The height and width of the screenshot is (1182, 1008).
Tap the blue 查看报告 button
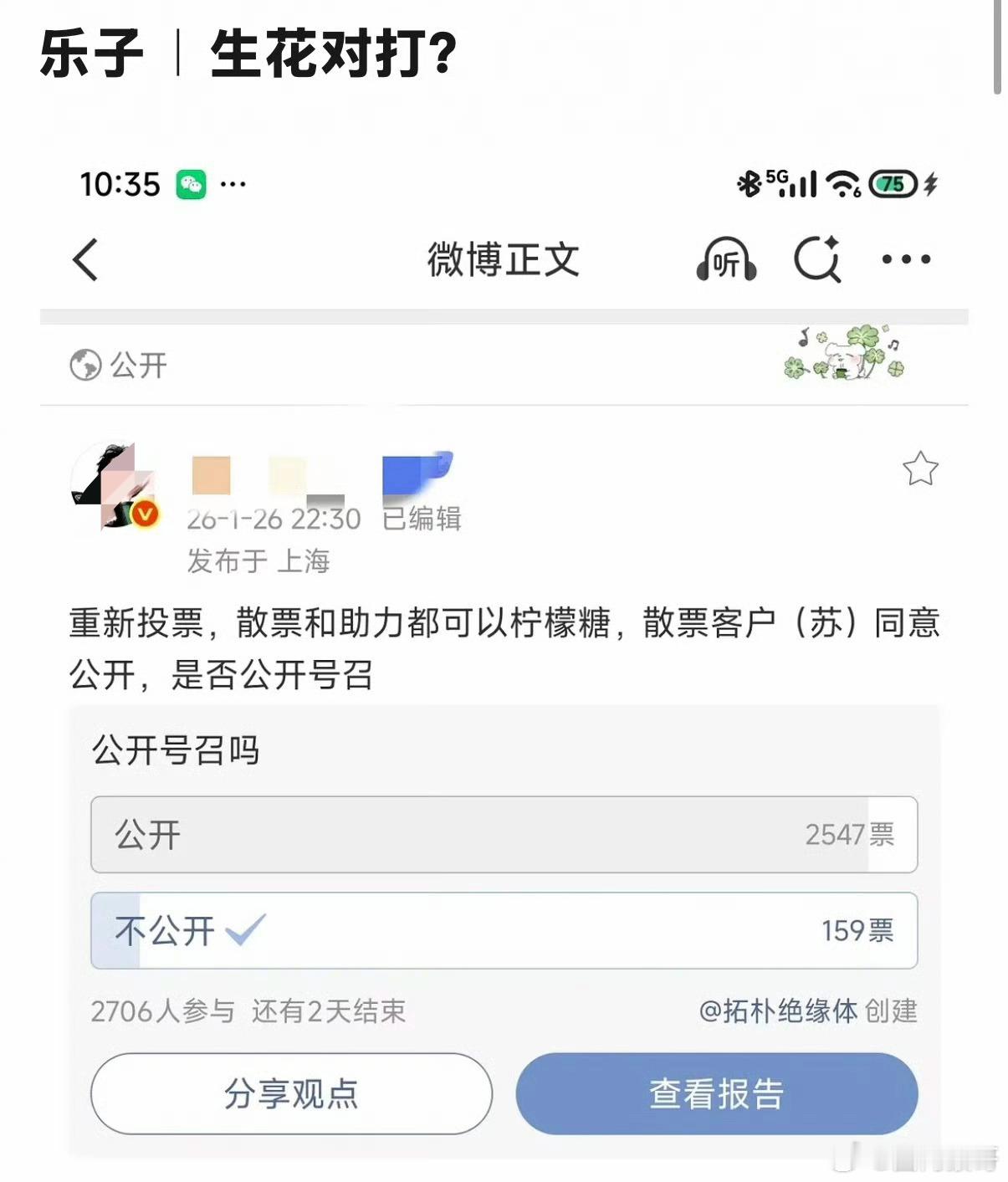click(x=717, y=1092)
